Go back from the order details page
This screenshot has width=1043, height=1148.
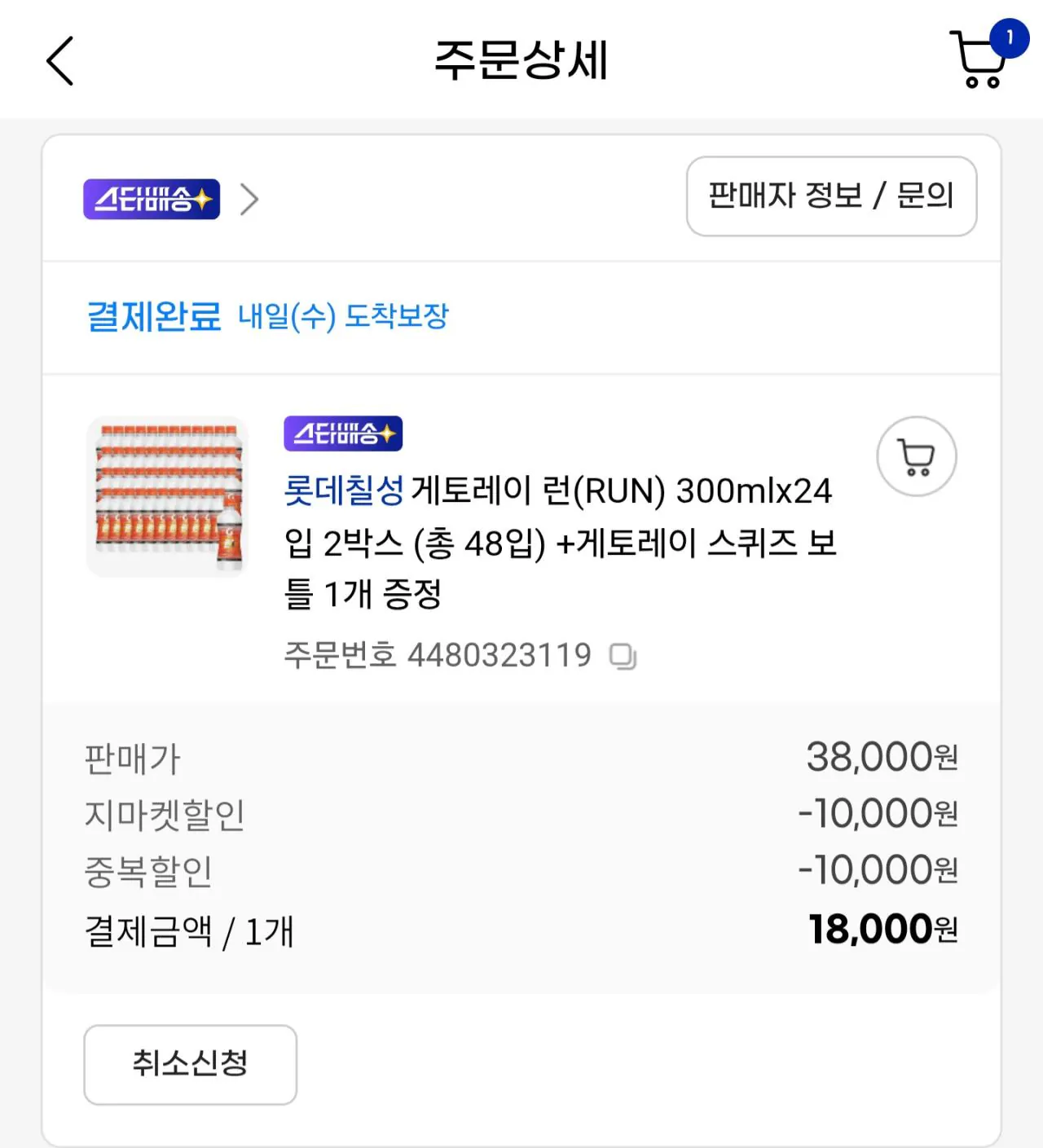click(x=59, y=60)
